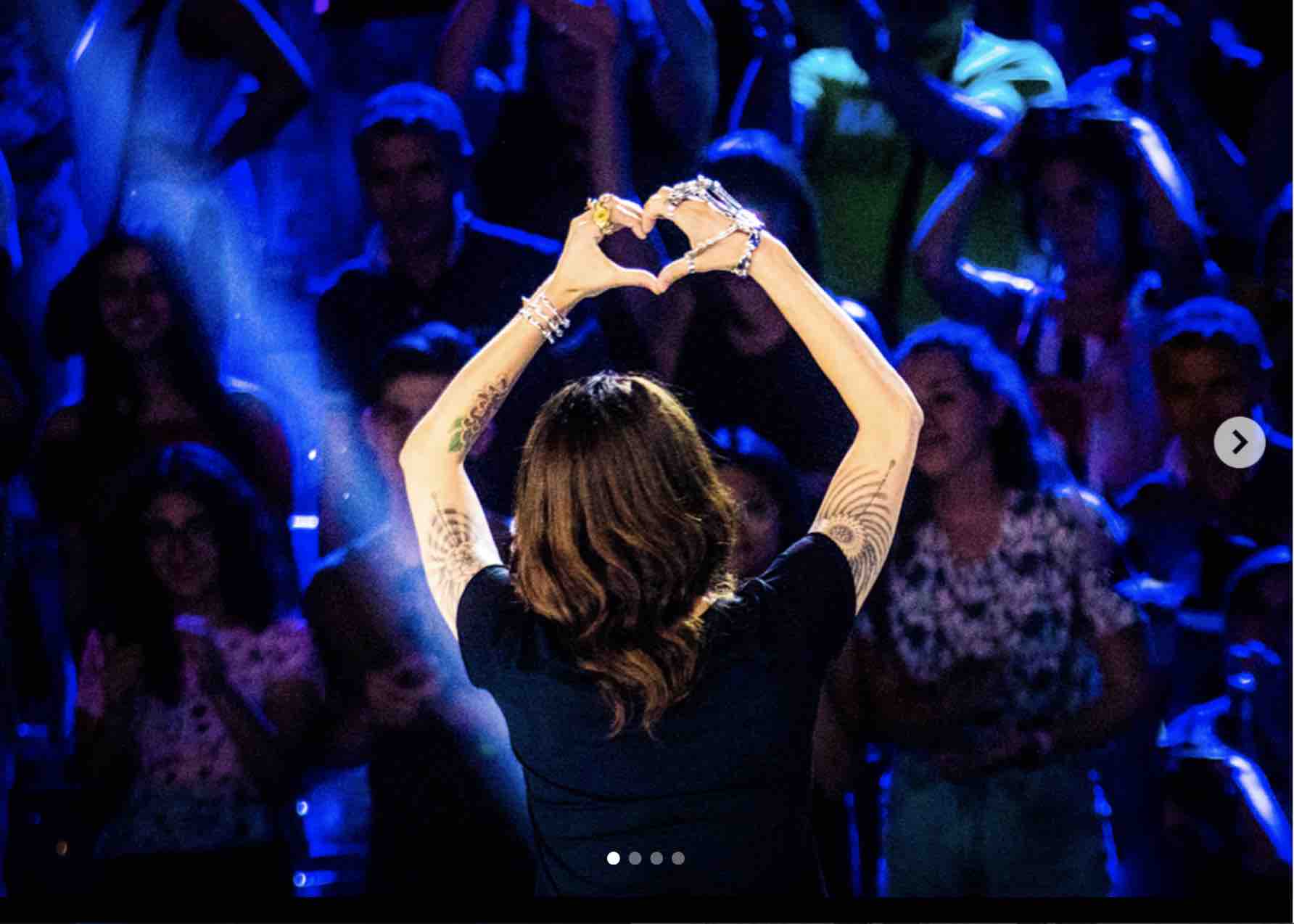Screen dimensions: 1294x924
Task: Go to the next photo in the carousel
Action: click(1239, 442)
